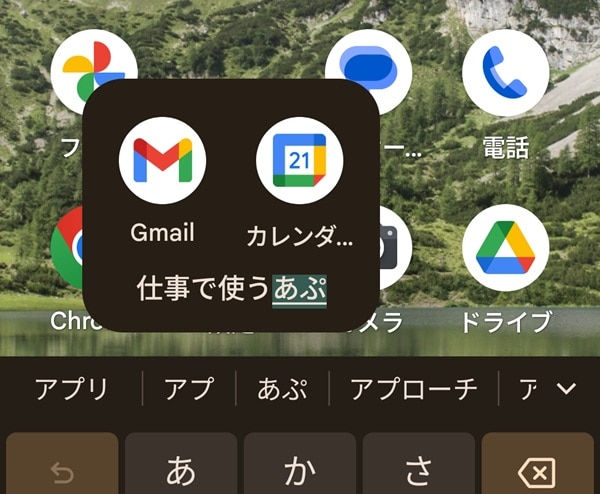The height and width of the screenshot is (494, 600).
Task: Edit the folder name 仕事で使うあぷ
Action: [x=232, y=289]
